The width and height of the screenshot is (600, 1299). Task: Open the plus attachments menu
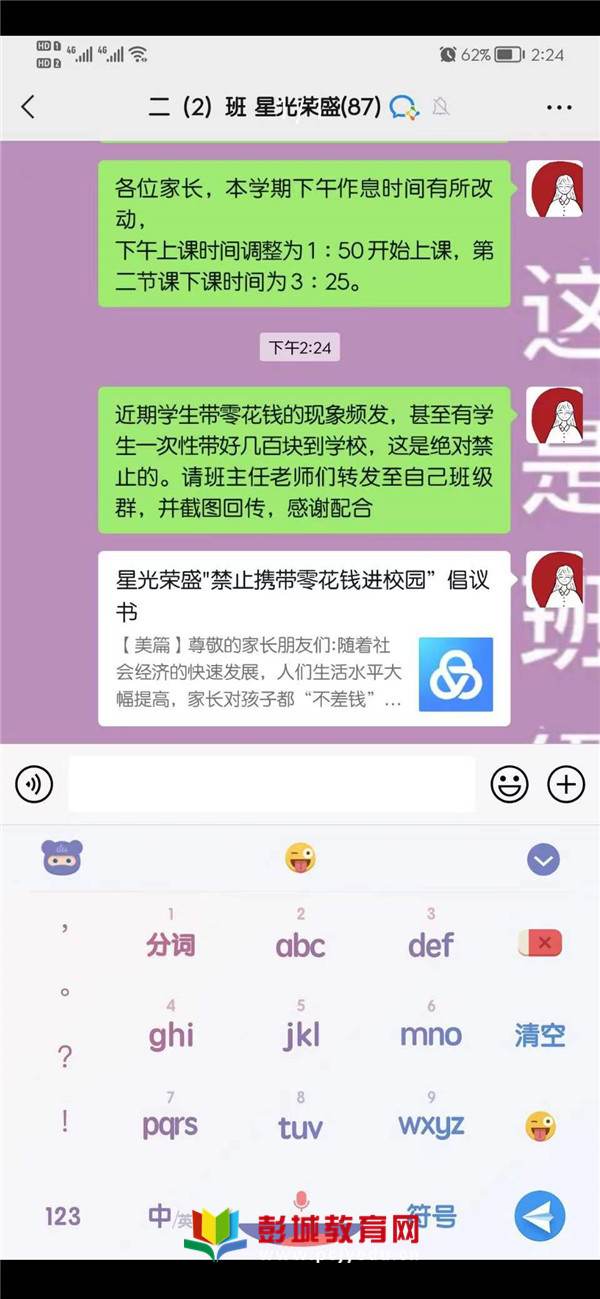coord(567,784)
